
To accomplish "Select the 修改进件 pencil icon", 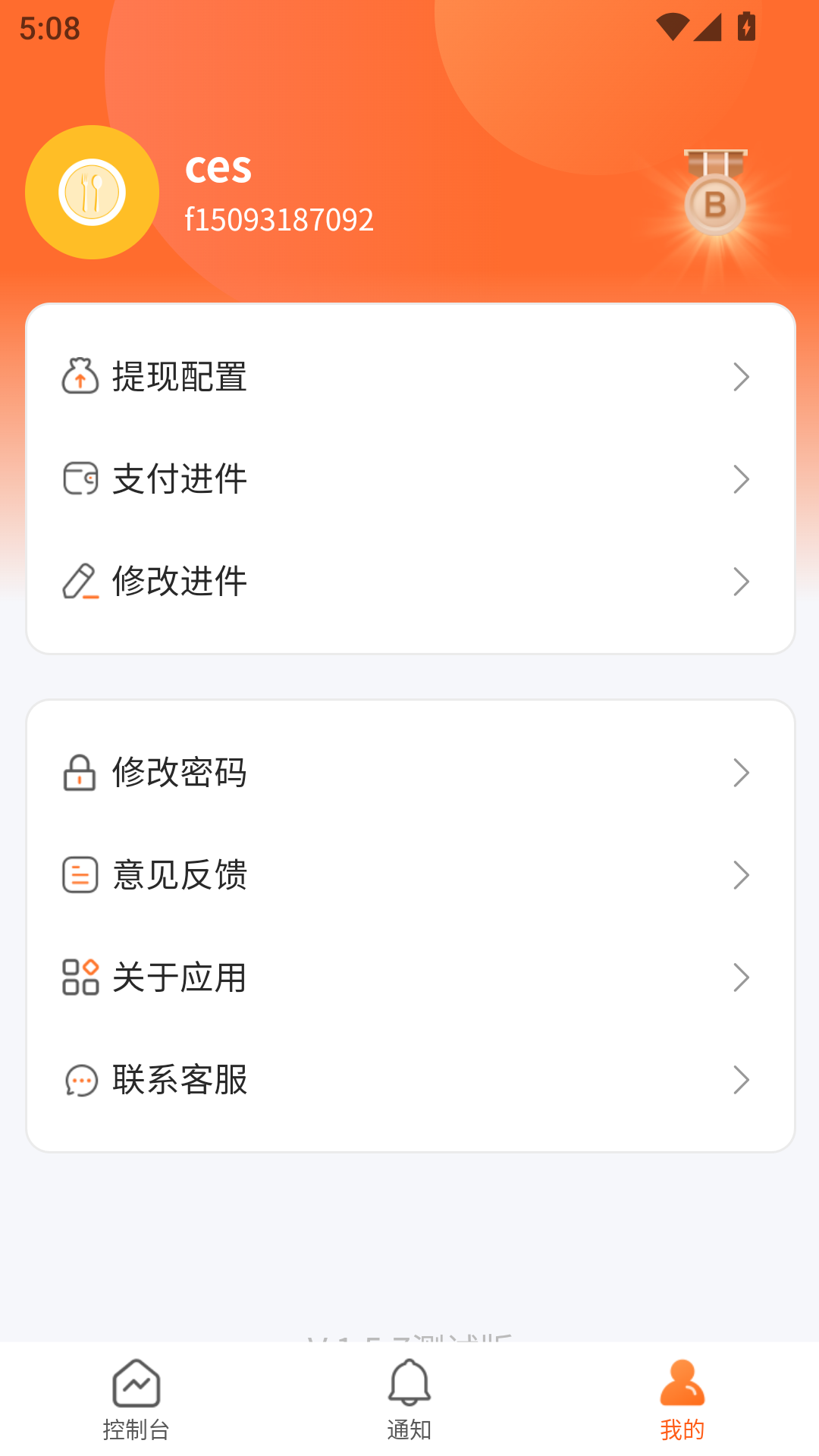I will pos(80,582).
